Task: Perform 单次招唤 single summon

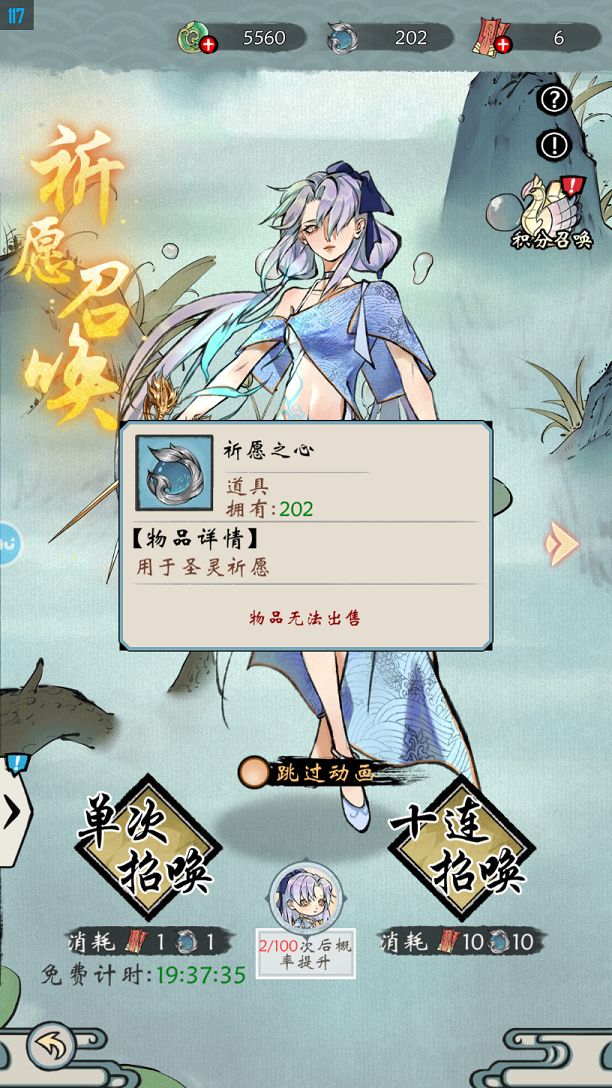Action: [x=147, y=846]
